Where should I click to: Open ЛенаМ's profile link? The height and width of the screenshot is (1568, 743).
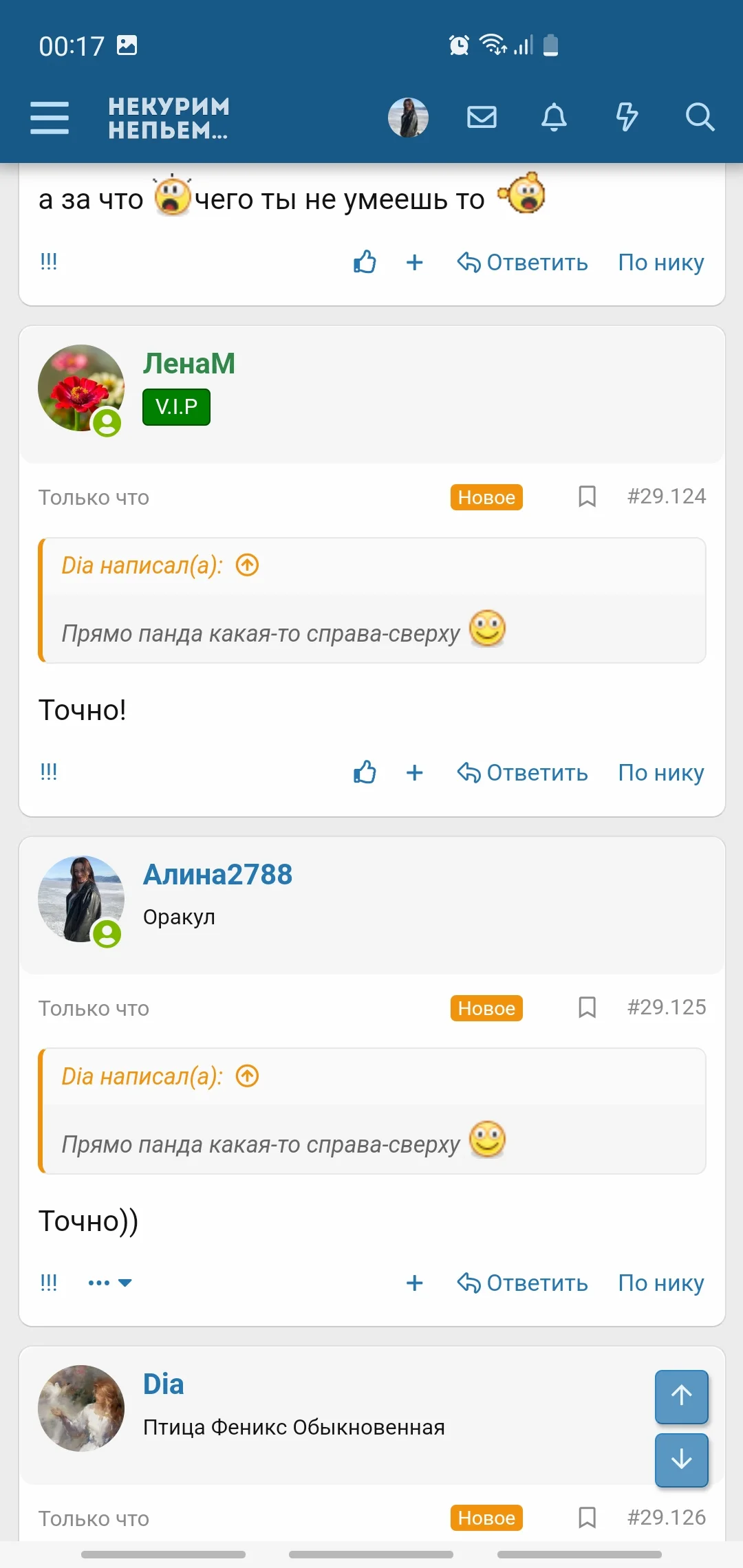[189, 362]
